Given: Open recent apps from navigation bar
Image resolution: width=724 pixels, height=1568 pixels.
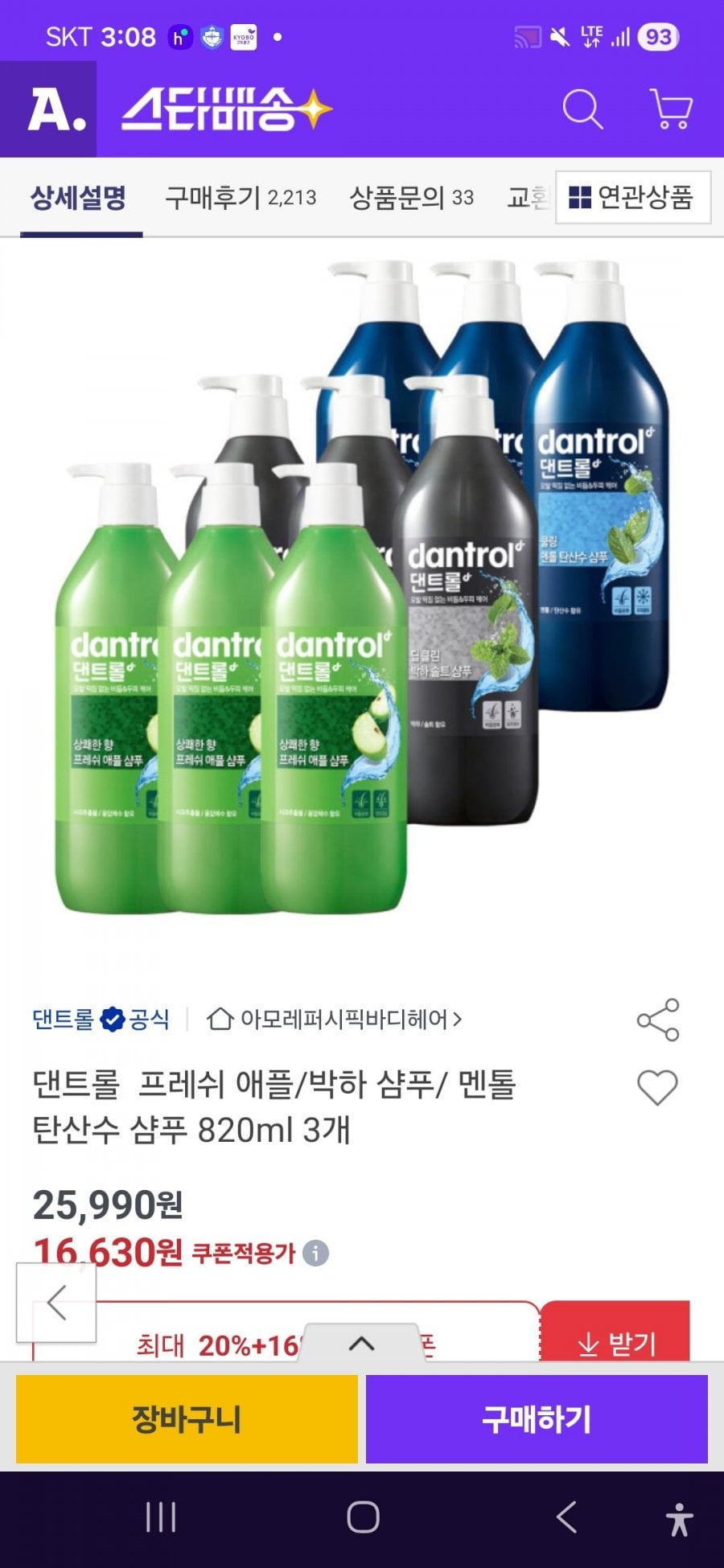Looking at the screenshot, I should click(161, 1517).
